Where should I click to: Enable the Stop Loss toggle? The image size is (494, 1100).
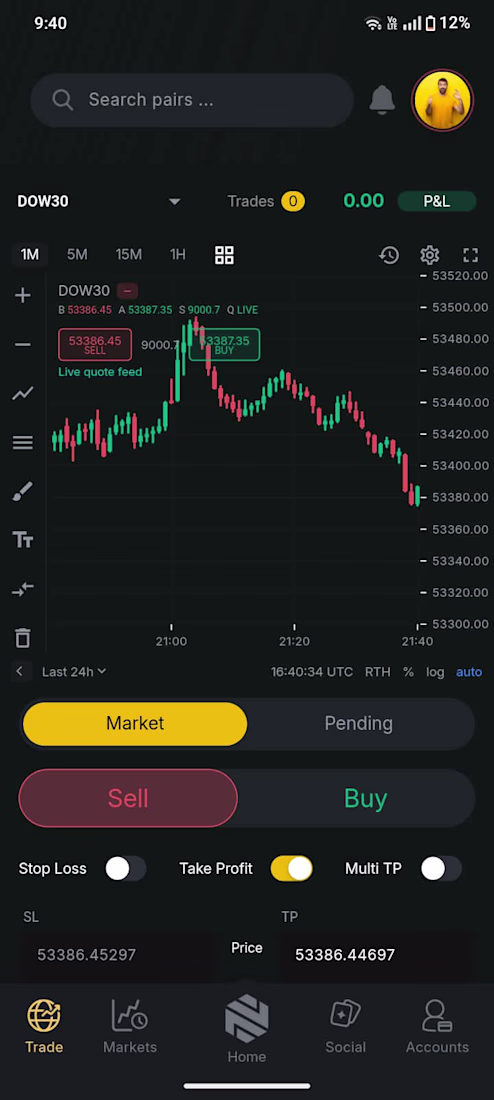point(126,868)
